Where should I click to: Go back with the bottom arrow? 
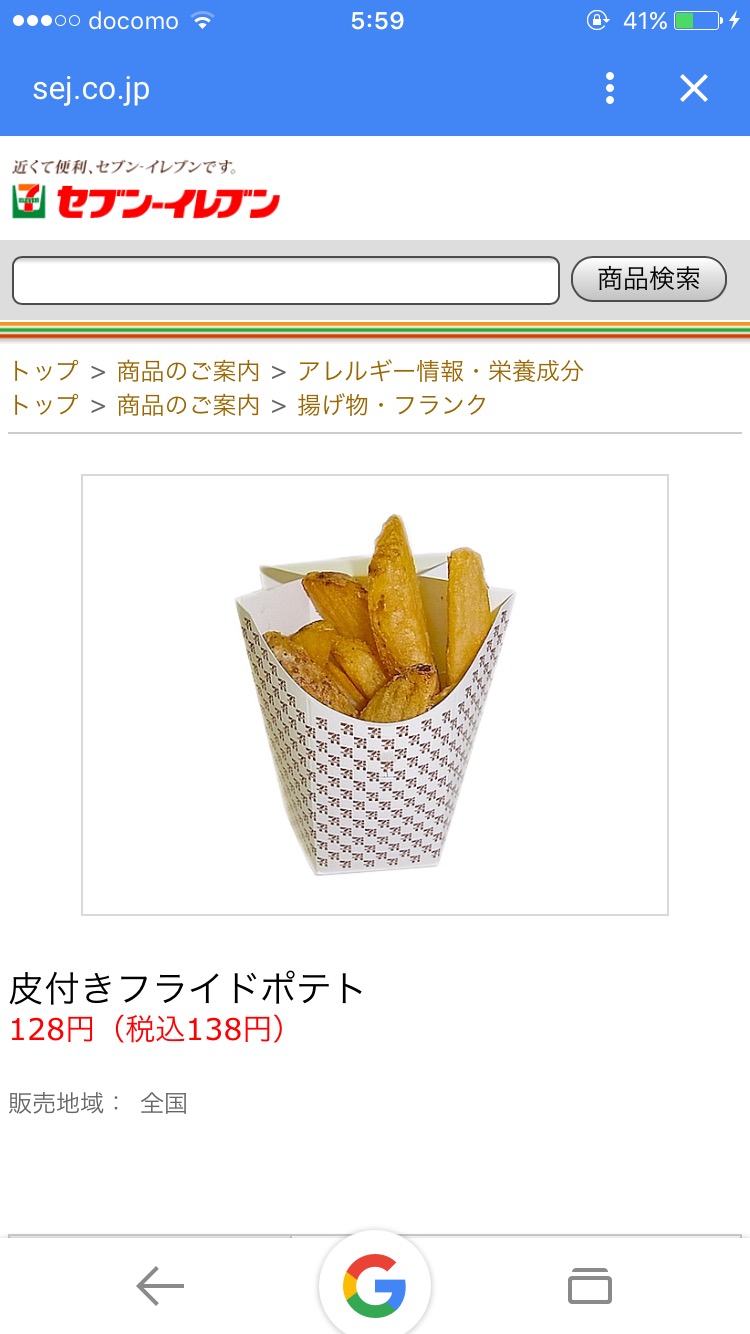[x=160, y=1286]
